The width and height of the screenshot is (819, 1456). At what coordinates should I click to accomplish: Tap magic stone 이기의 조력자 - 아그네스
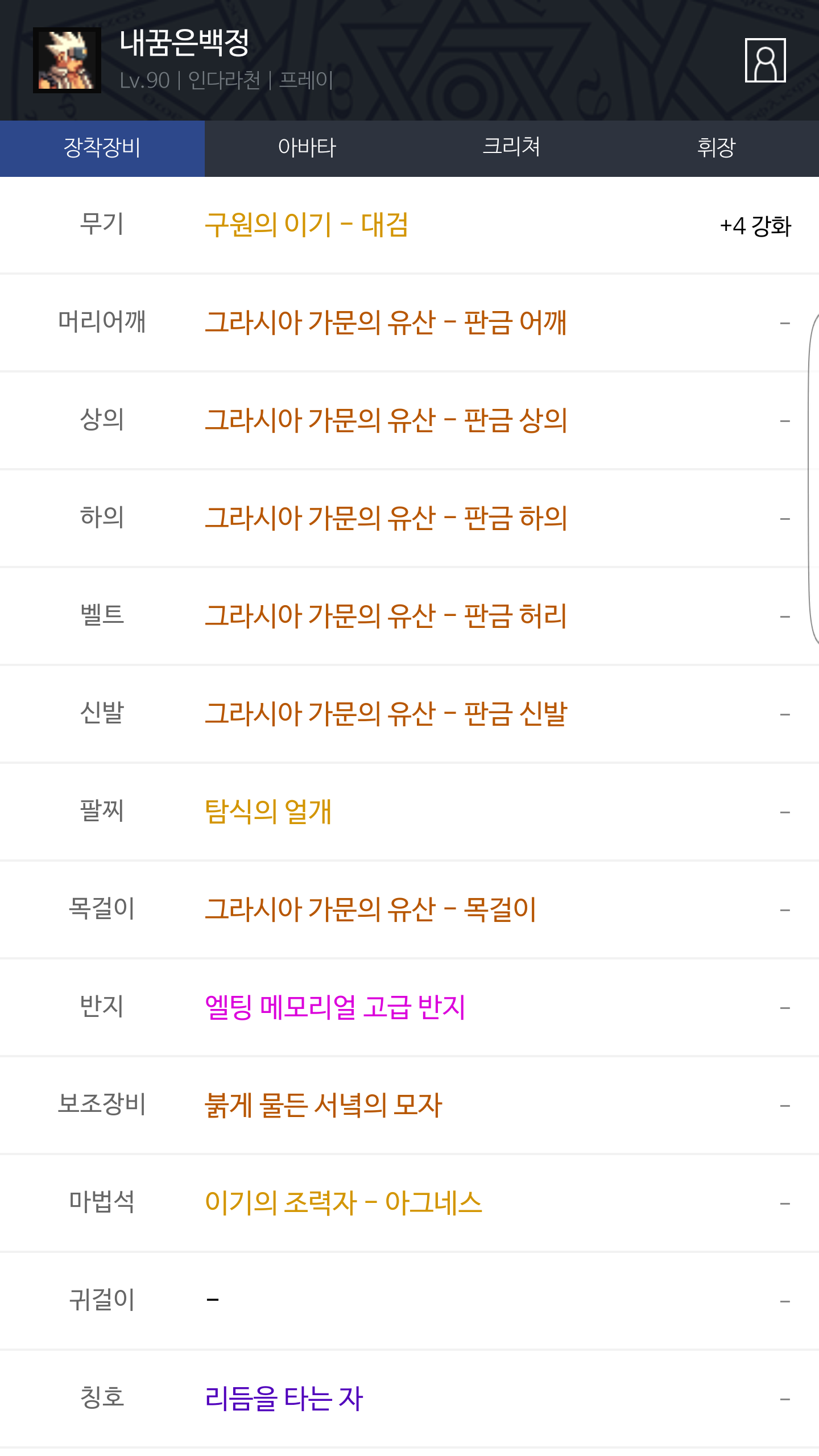point(343,1203)
